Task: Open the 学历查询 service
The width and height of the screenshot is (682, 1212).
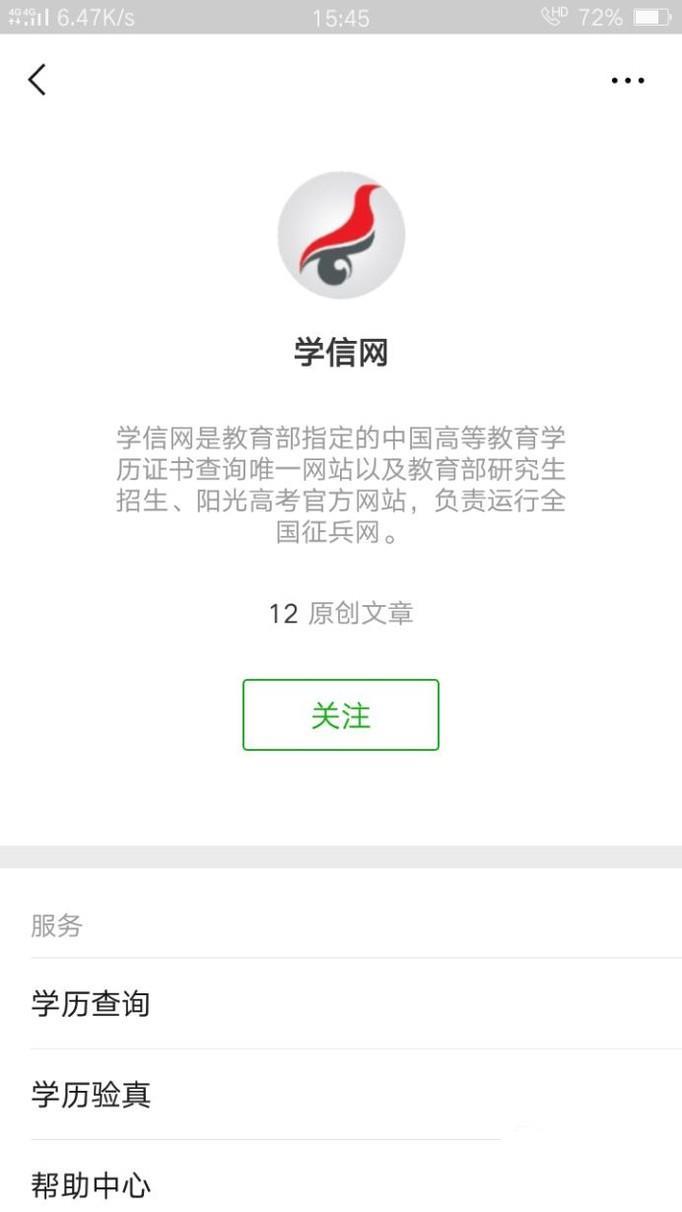Action: click(91, 1003)
